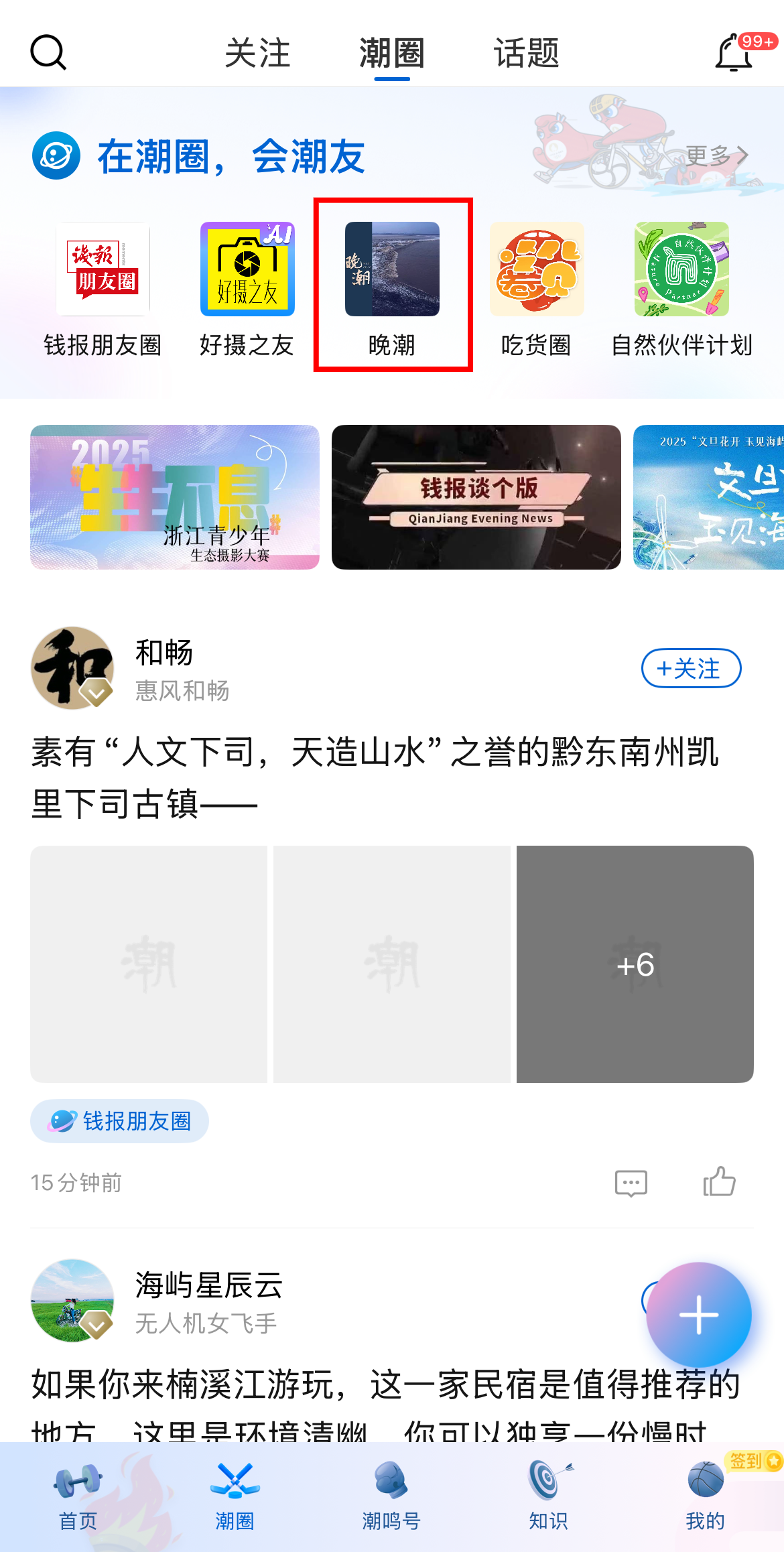
Task: Like 和畅's post
Action: tap(719, 1181)
